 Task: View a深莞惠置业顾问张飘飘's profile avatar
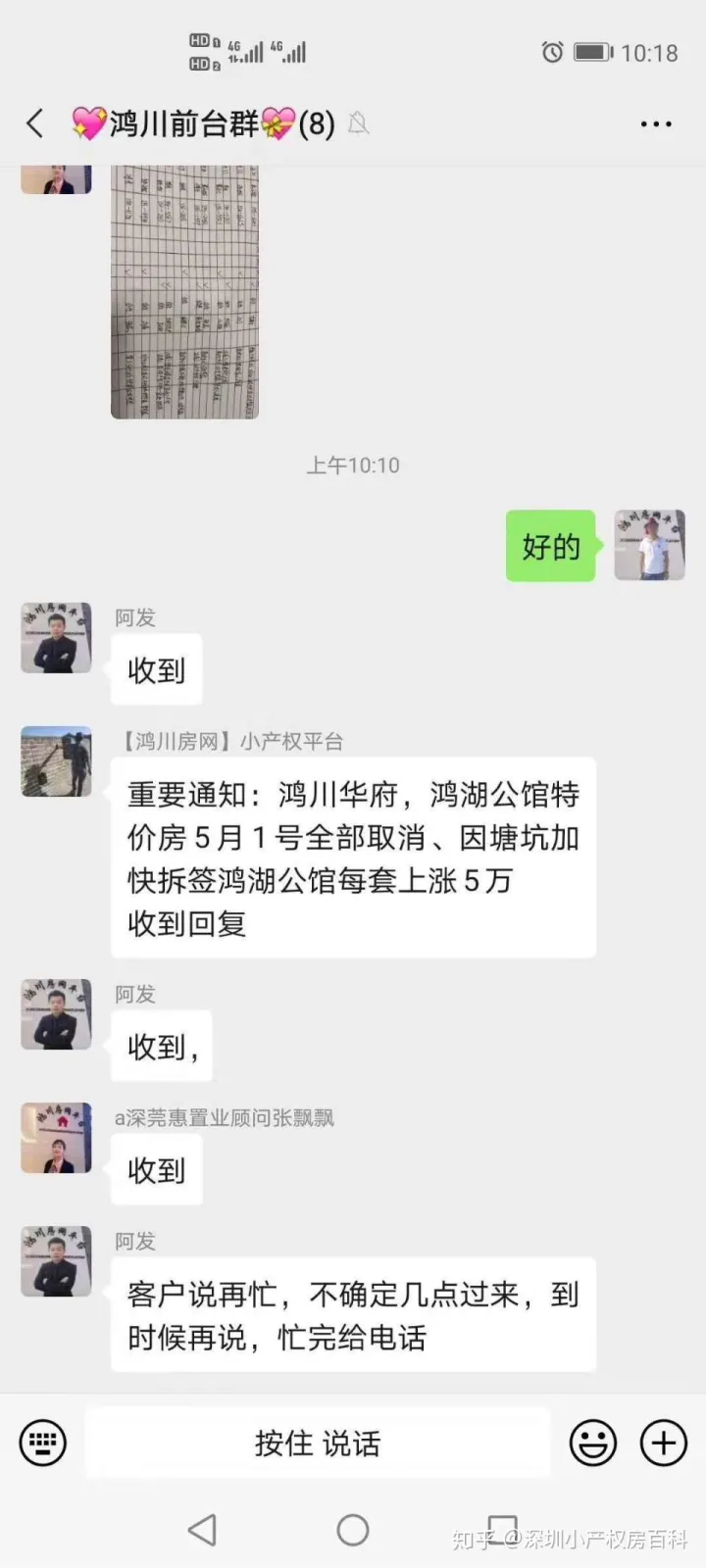[56, 1138]
